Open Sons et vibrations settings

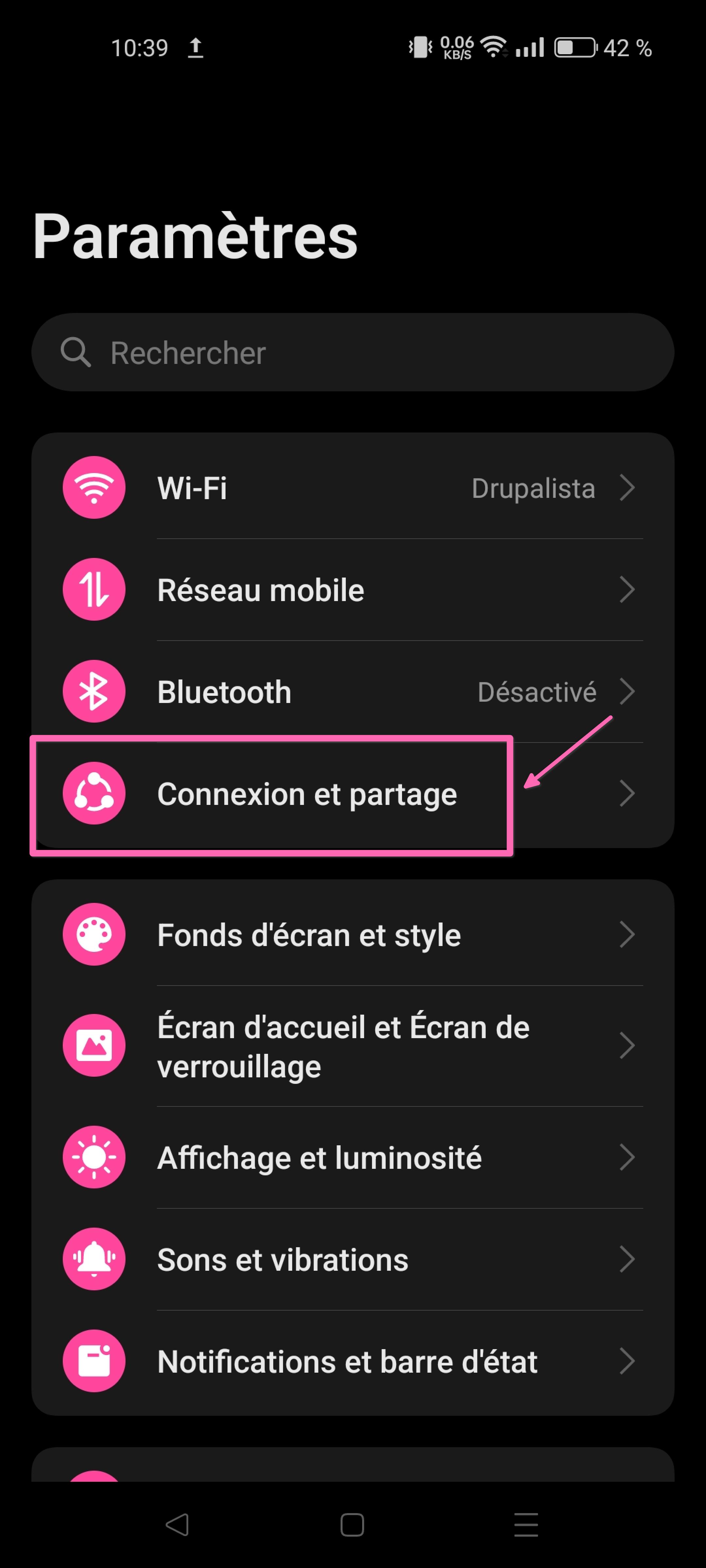[x=352, y=1259]
